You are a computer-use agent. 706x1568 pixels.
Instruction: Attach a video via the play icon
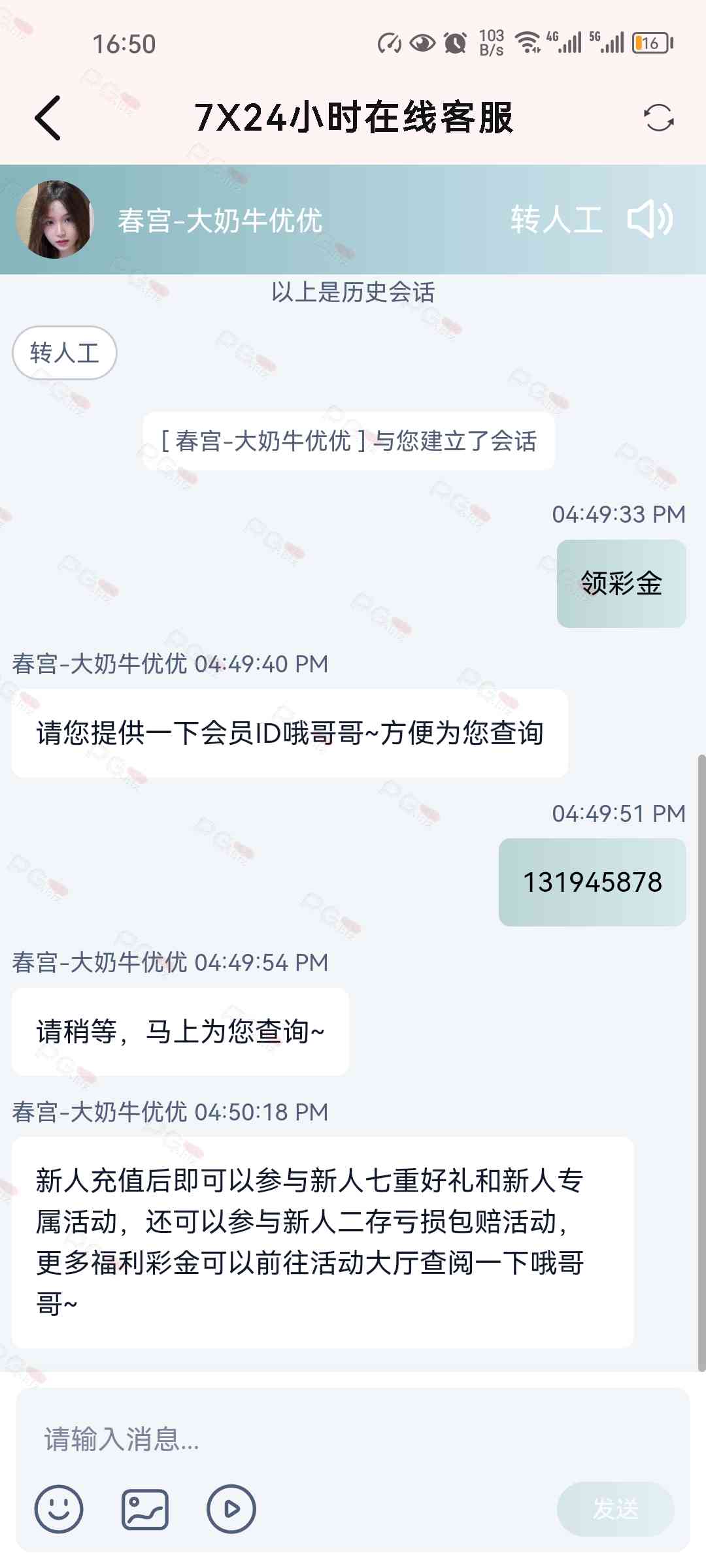coord(231,1509)
